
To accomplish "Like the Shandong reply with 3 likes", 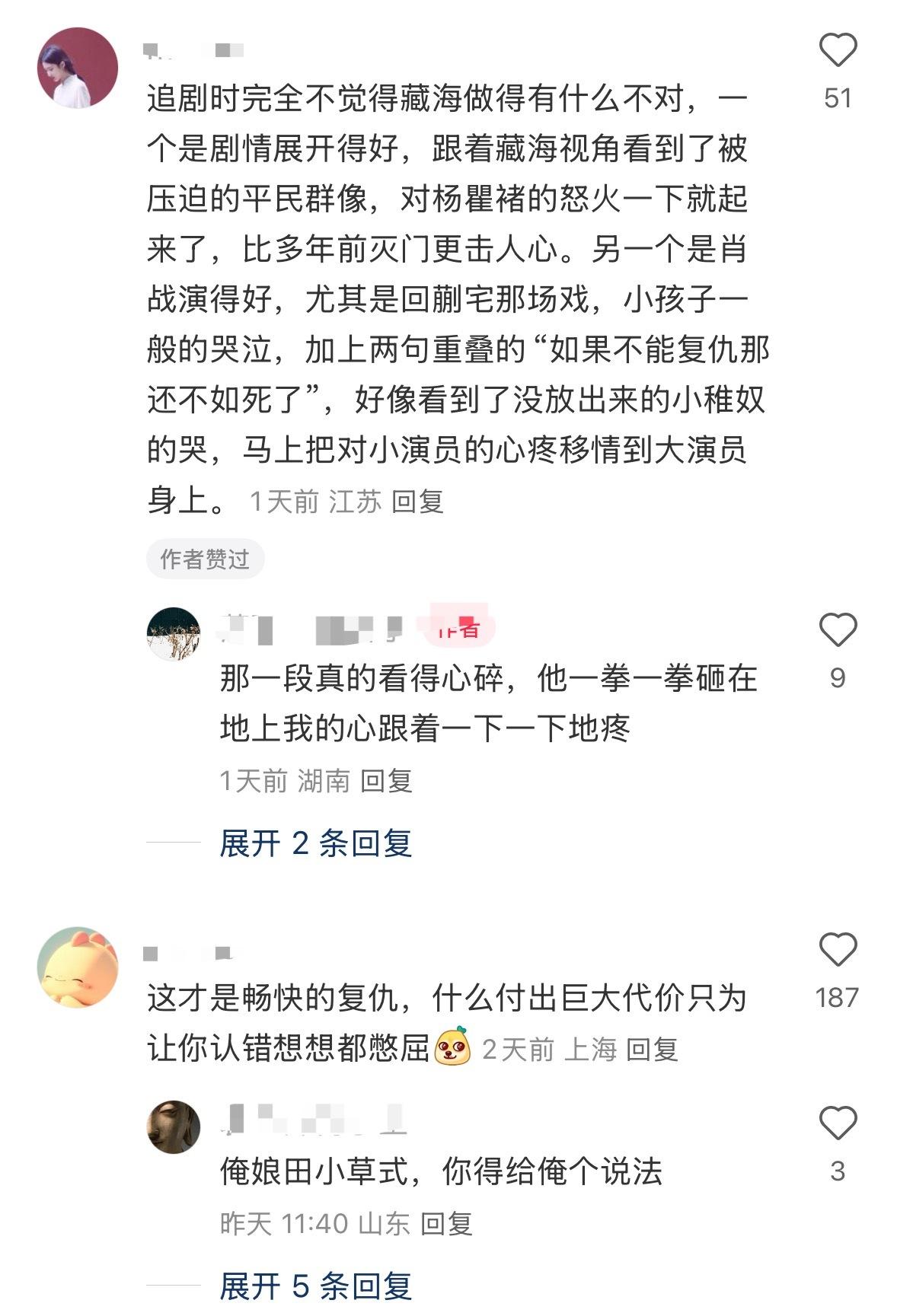I will coord(838,1123).
